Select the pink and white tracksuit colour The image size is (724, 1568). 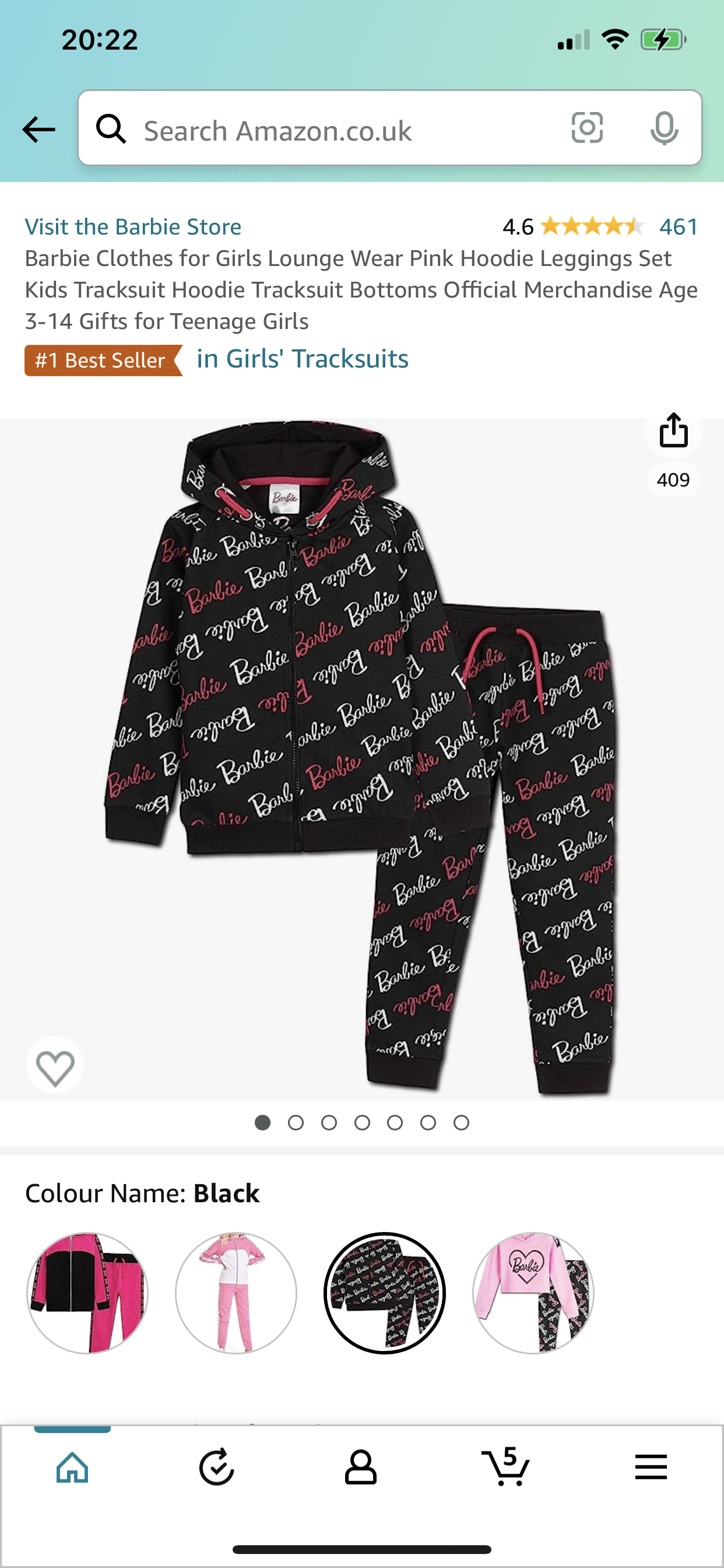[236, 1293]
